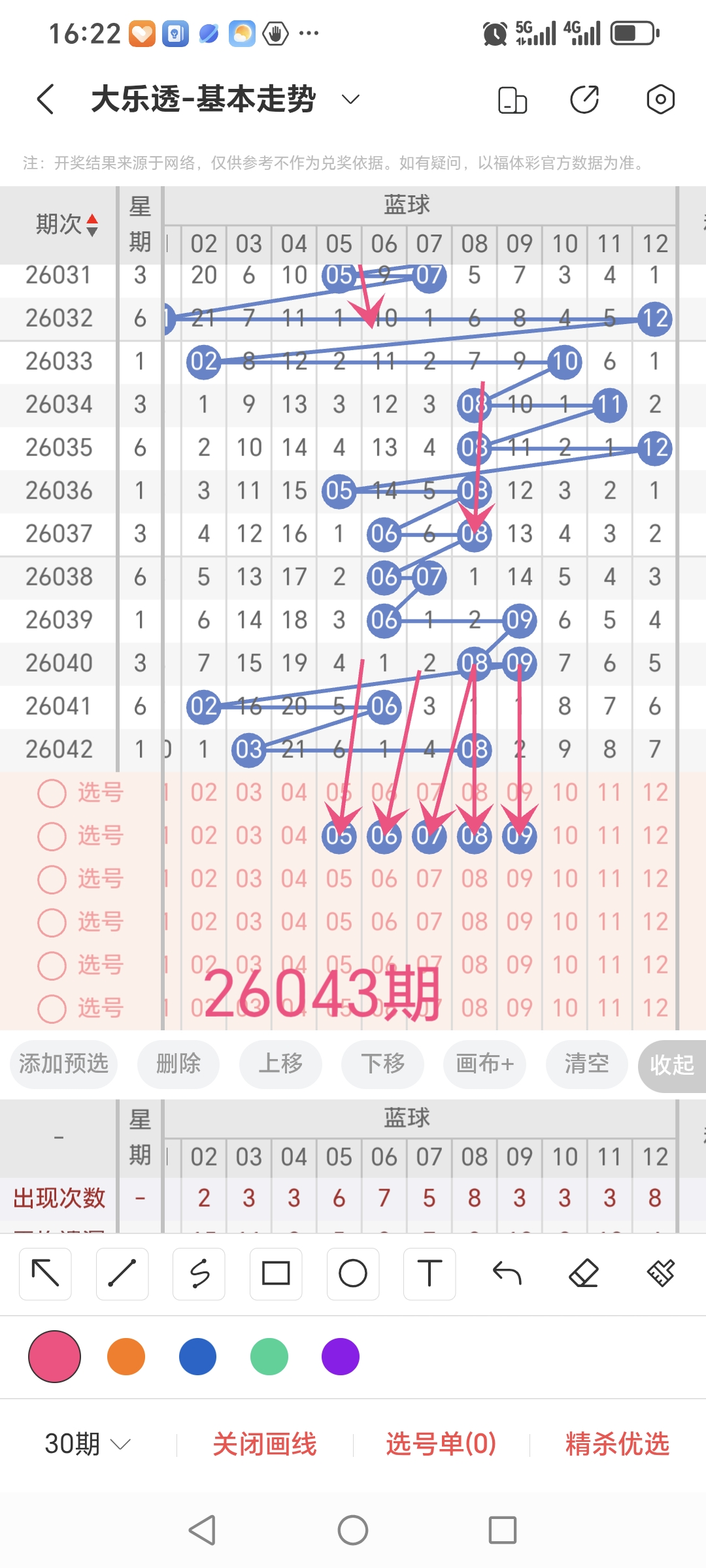The image size is (706, 1568).
Task: Open 选号单(0) at the bottom
Action: point(441,1444)
